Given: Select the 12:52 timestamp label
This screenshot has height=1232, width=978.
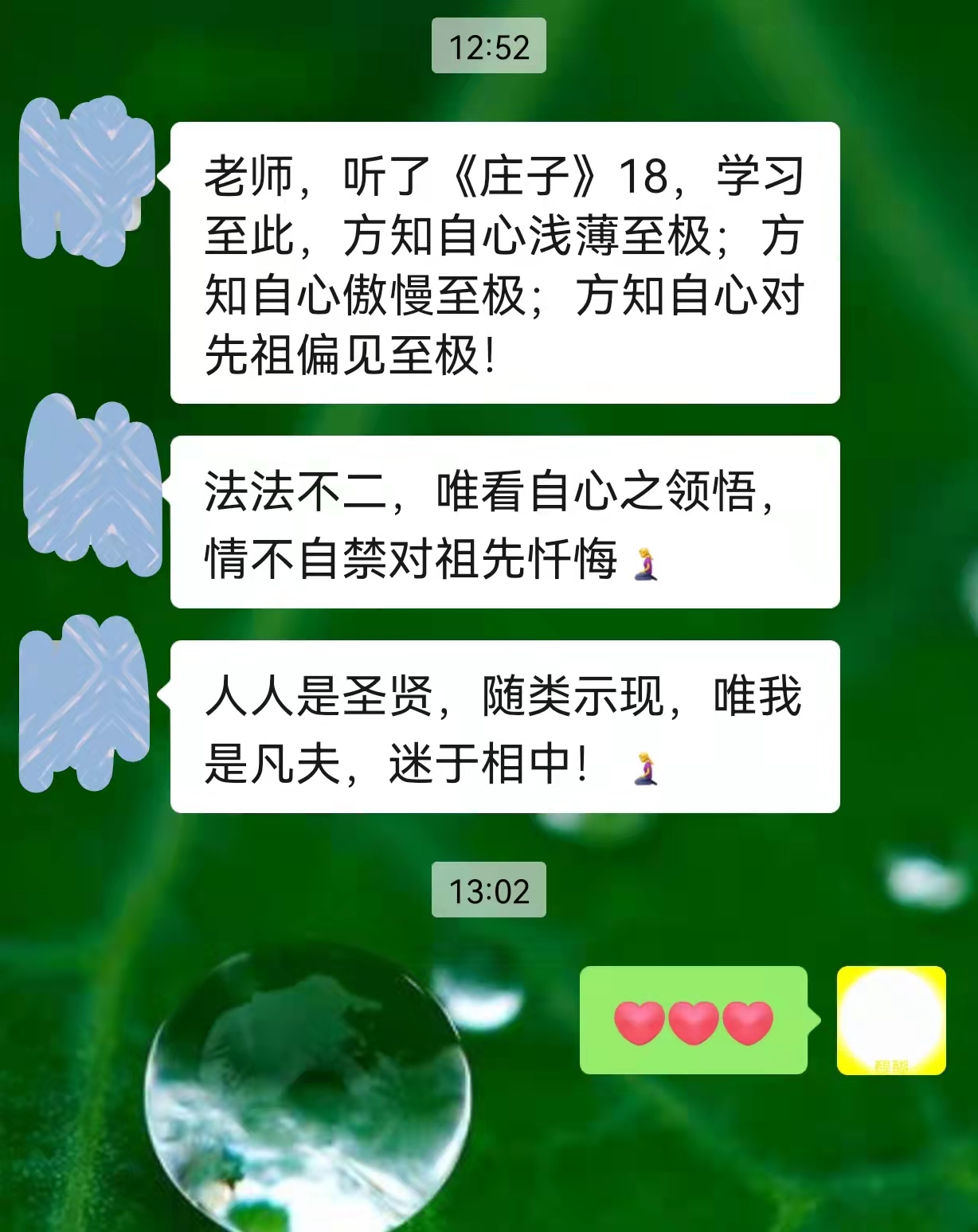Looking at the screenshot, I should click(488, 45).
